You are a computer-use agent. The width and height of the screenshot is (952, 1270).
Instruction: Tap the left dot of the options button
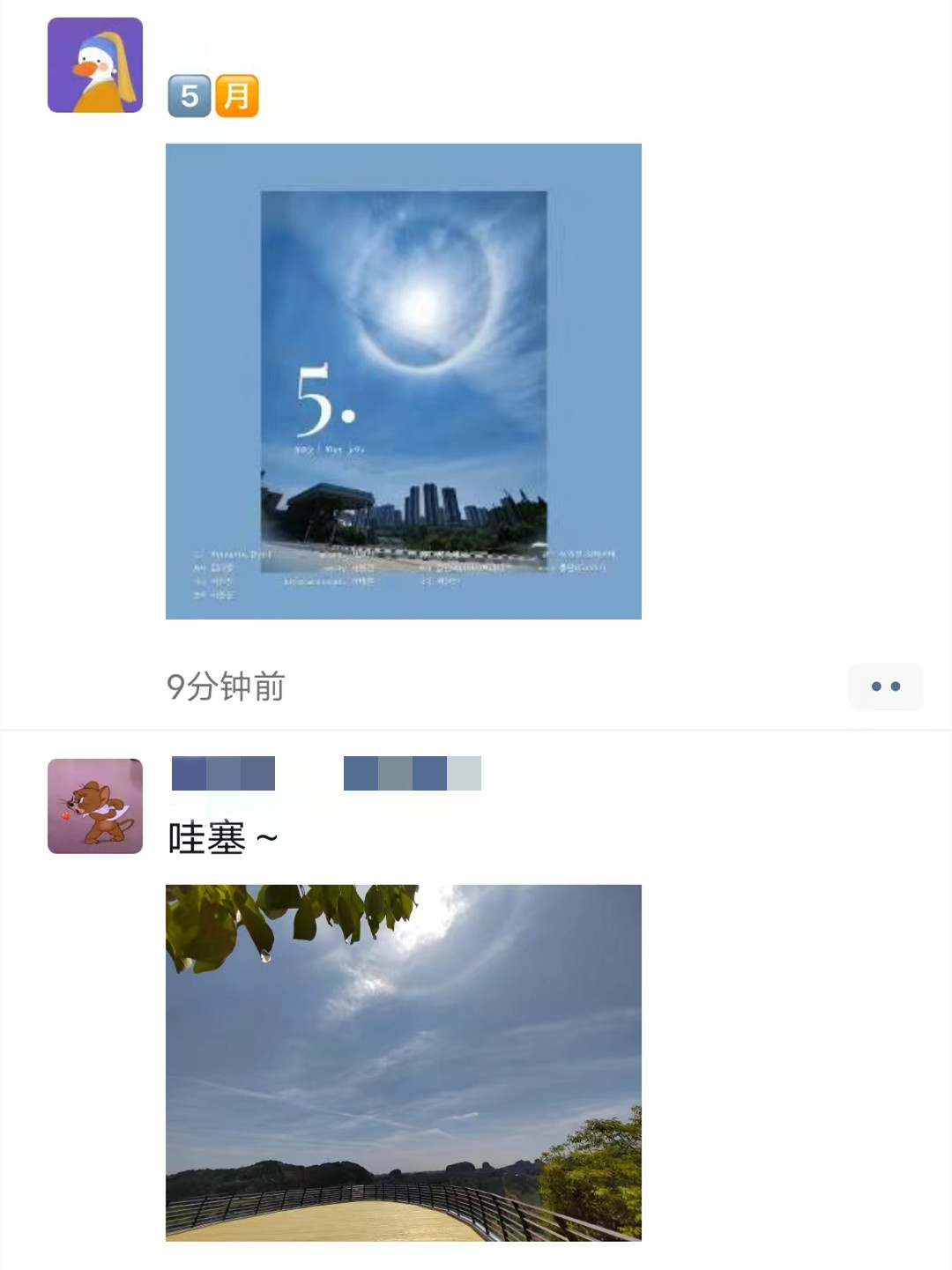[874, 687]
